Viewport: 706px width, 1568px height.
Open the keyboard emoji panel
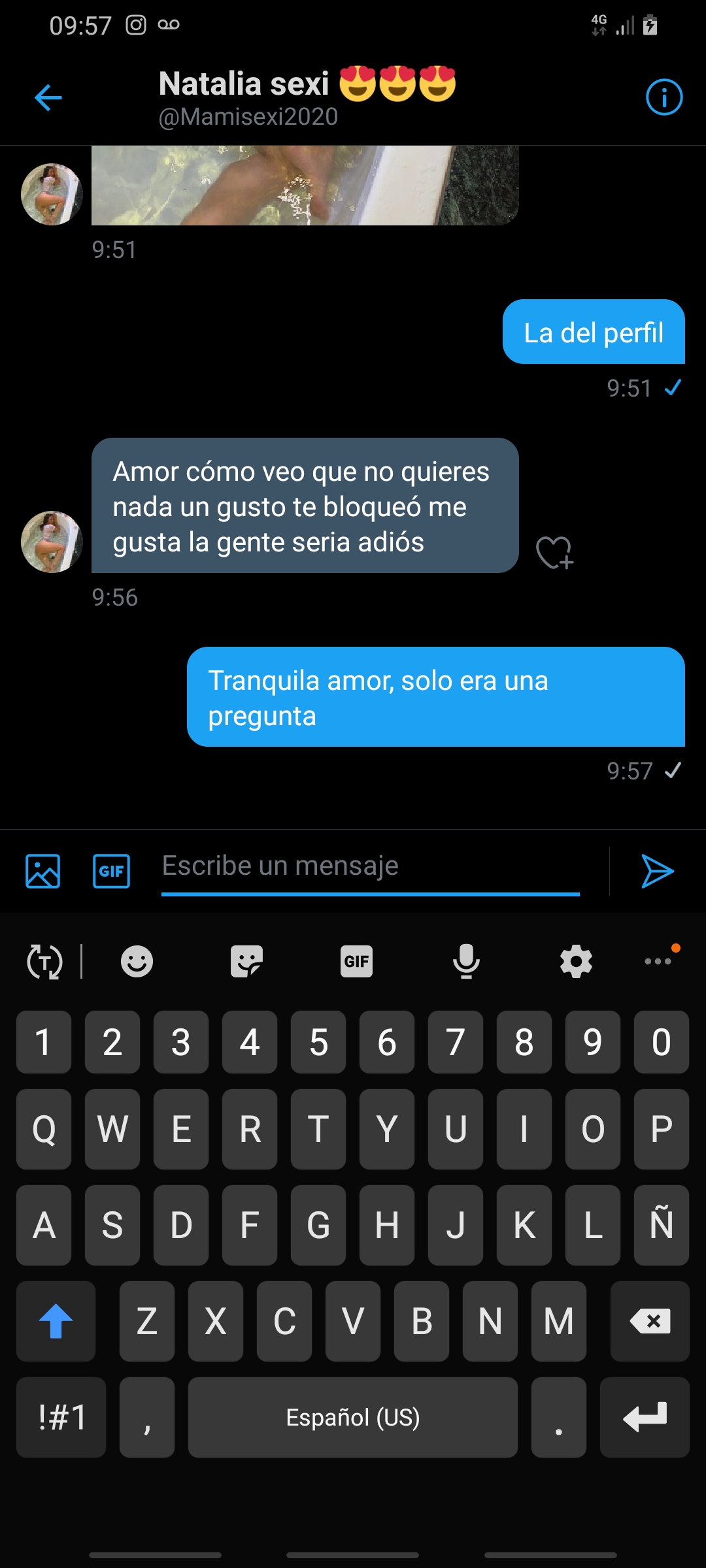[x=137, y=962]
